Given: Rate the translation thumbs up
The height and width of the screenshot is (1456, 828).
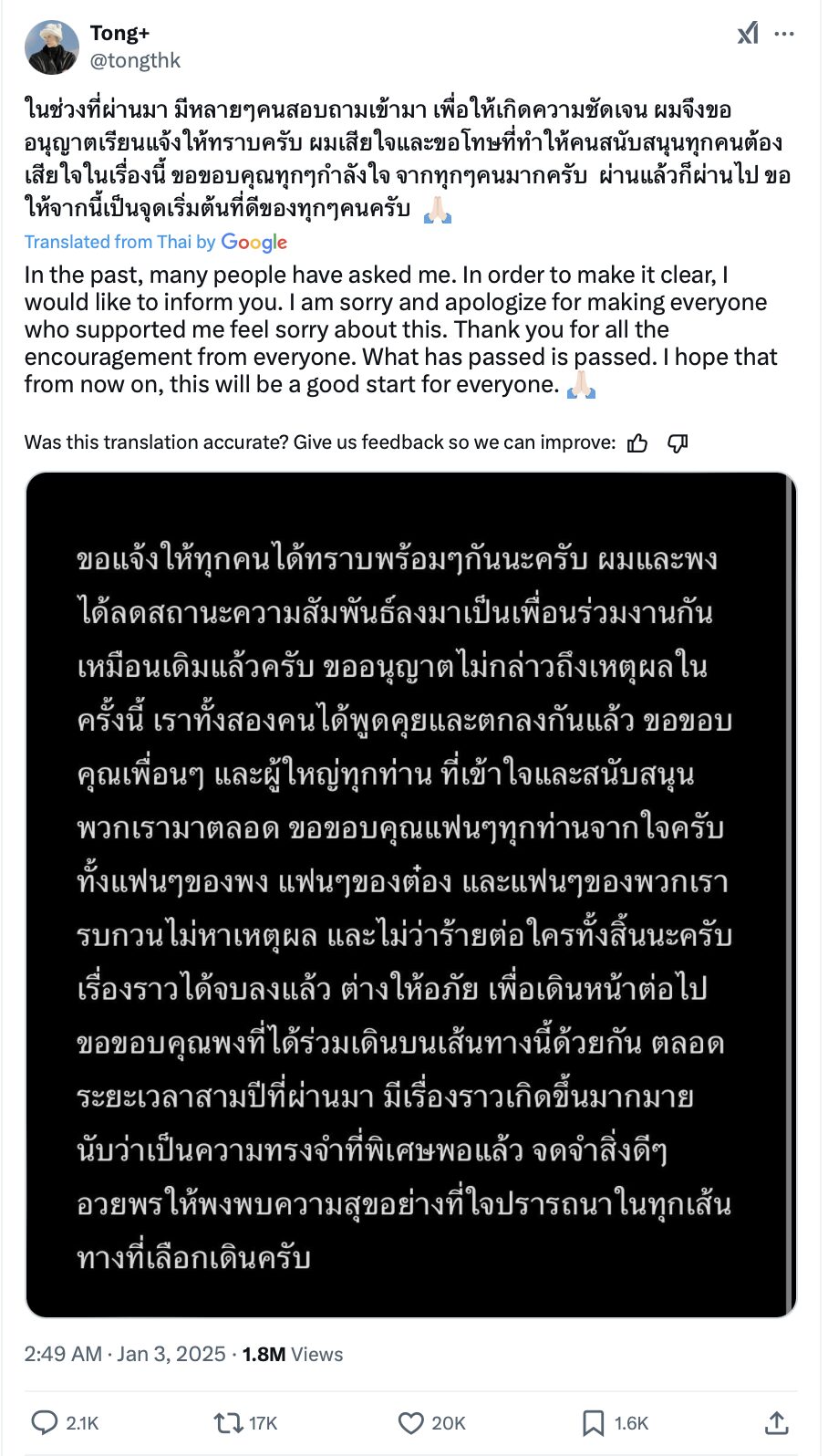Looking at the screenshot, I should pyautogui.click(x=637, y=443).
